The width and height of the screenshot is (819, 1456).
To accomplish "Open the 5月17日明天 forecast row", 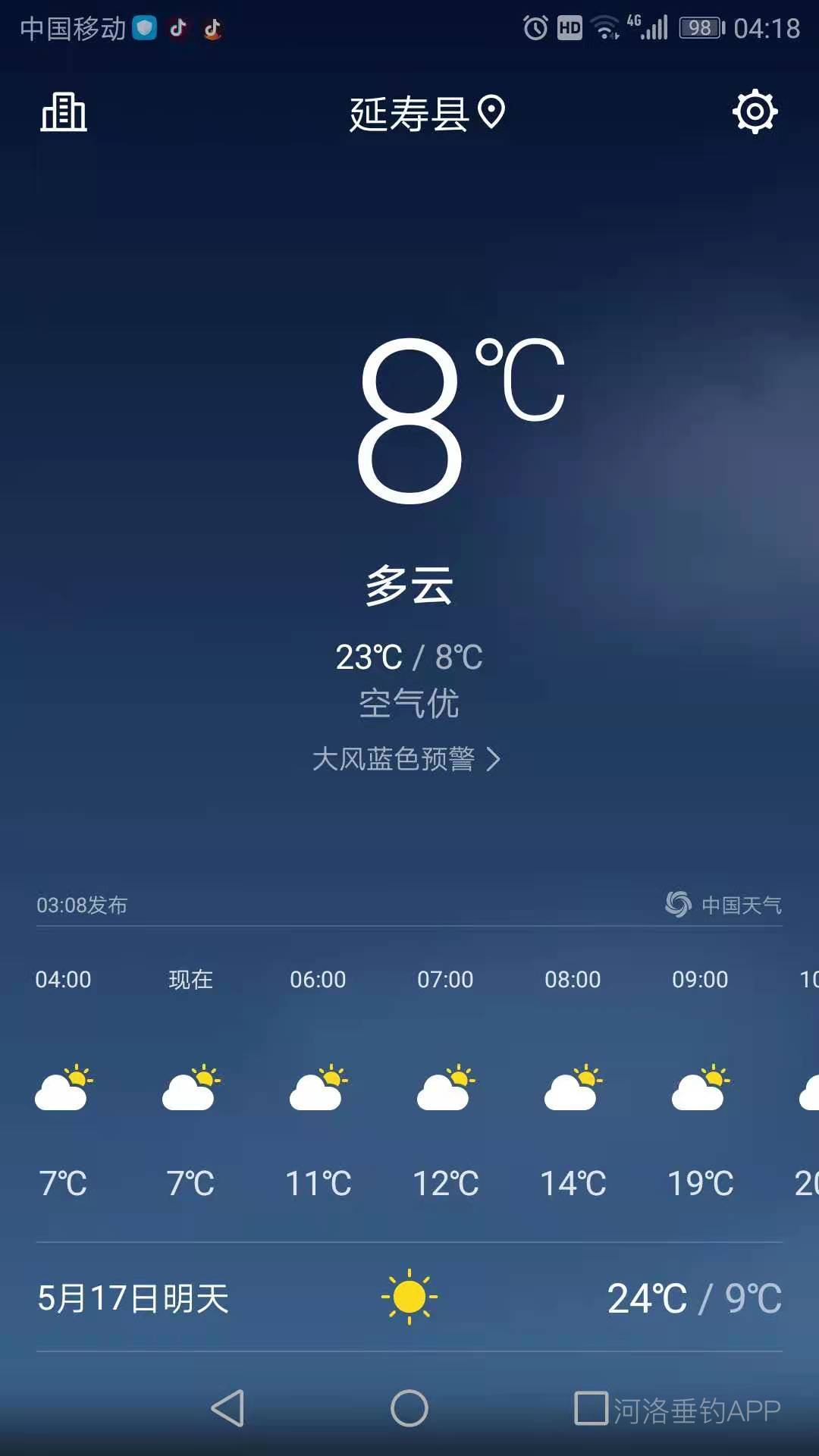I will (x=409, y=1298).
